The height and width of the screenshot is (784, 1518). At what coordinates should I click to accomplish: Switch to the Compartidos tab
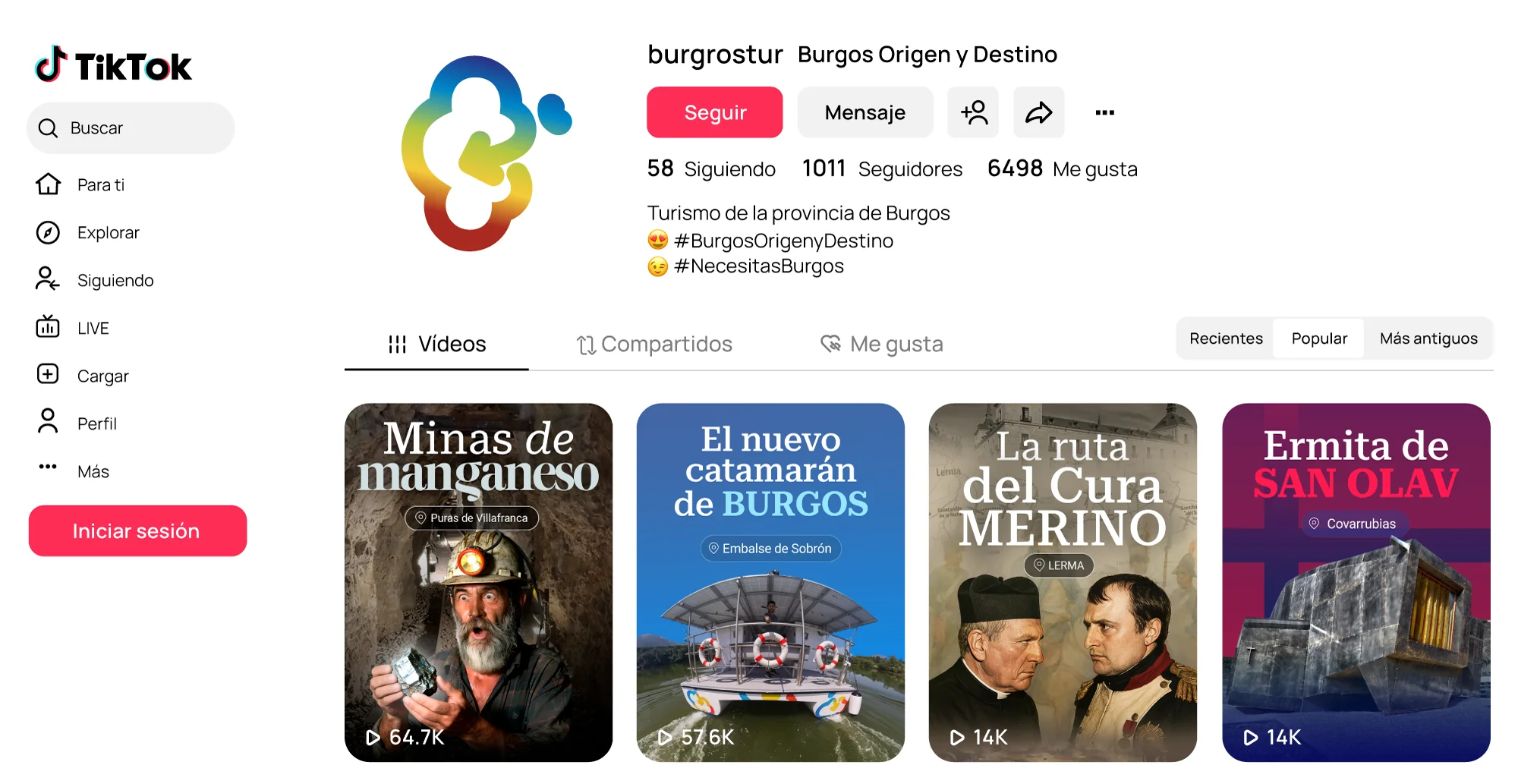click(x=654, y=344)
